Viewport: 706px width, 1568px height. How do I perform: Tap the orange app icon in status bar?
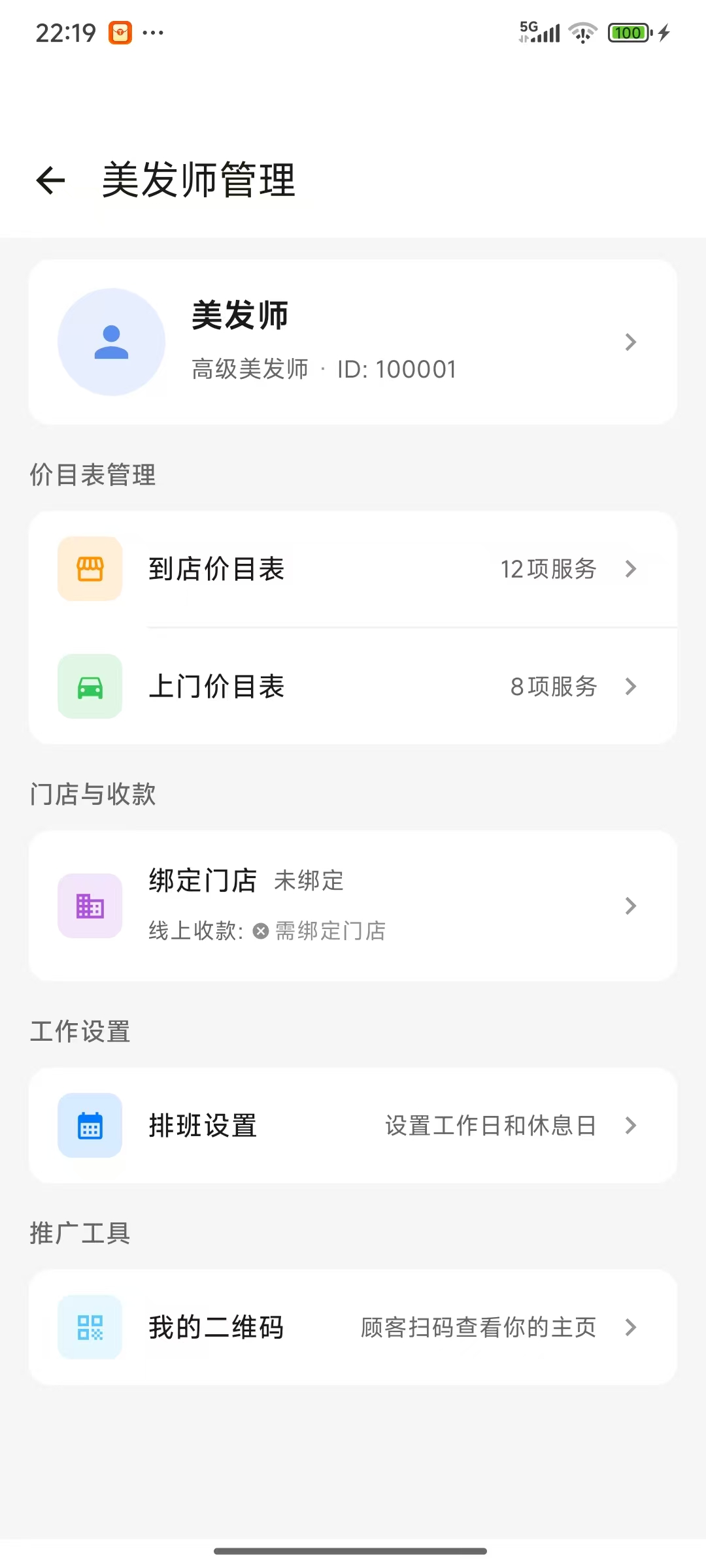click(x=118, y=31)
